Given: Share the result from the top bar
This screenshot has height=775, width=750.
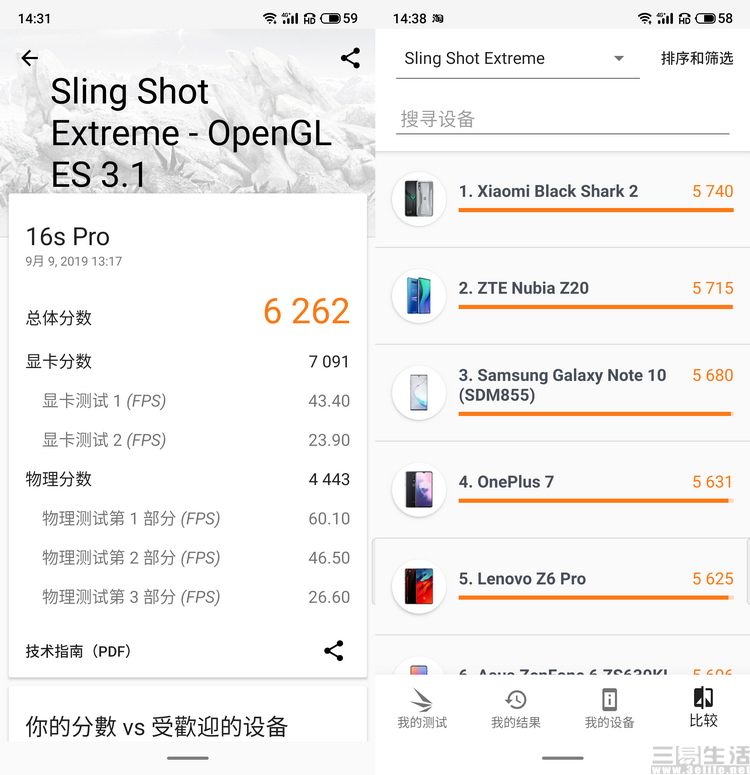Looking at the screenshot, I should [350, 58].
